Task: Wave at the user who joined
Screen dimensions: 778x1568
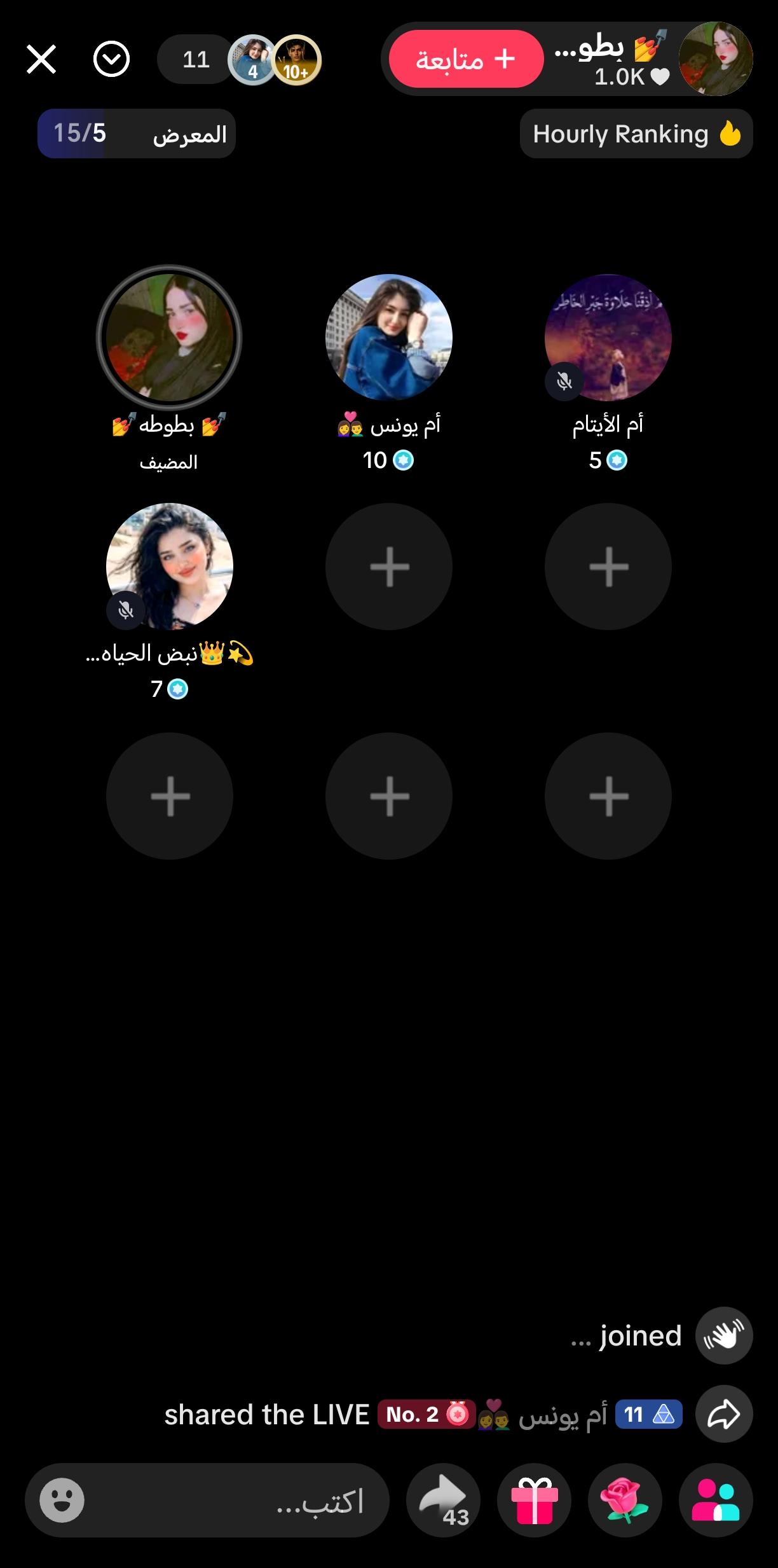Action: 724,1335
